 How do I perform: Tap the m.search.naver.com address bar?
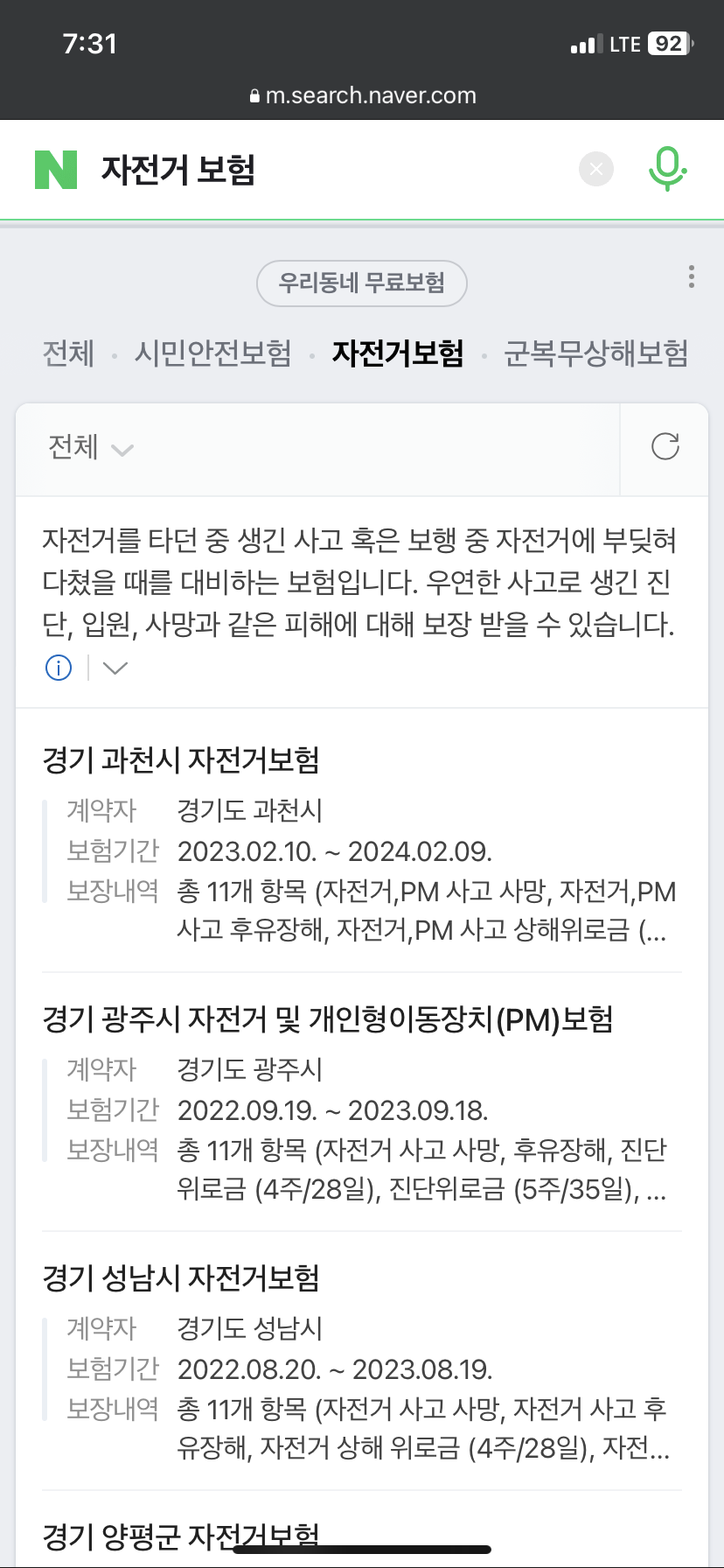pyautogui.click(x=362, y=95)
